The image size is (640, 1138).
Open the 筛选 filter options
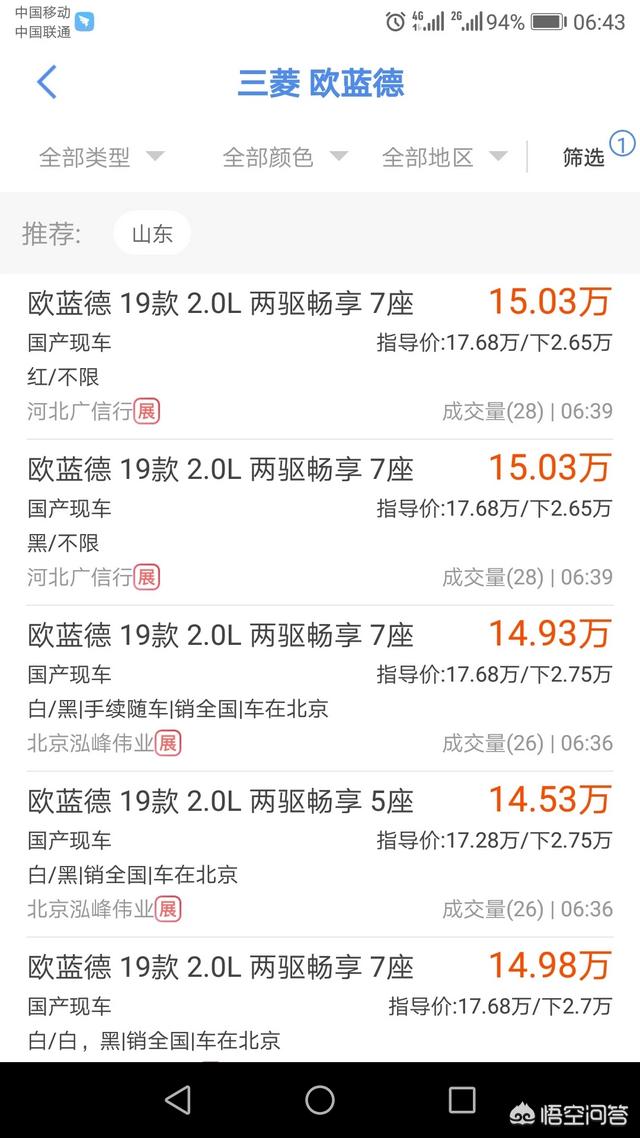pyautogui.click(x=584, y=157)
